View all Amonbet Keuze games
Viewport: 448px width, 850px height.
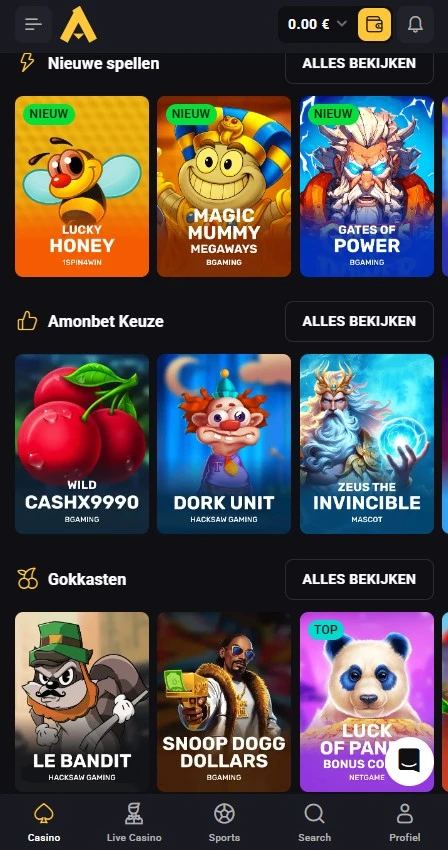point(359,321)
